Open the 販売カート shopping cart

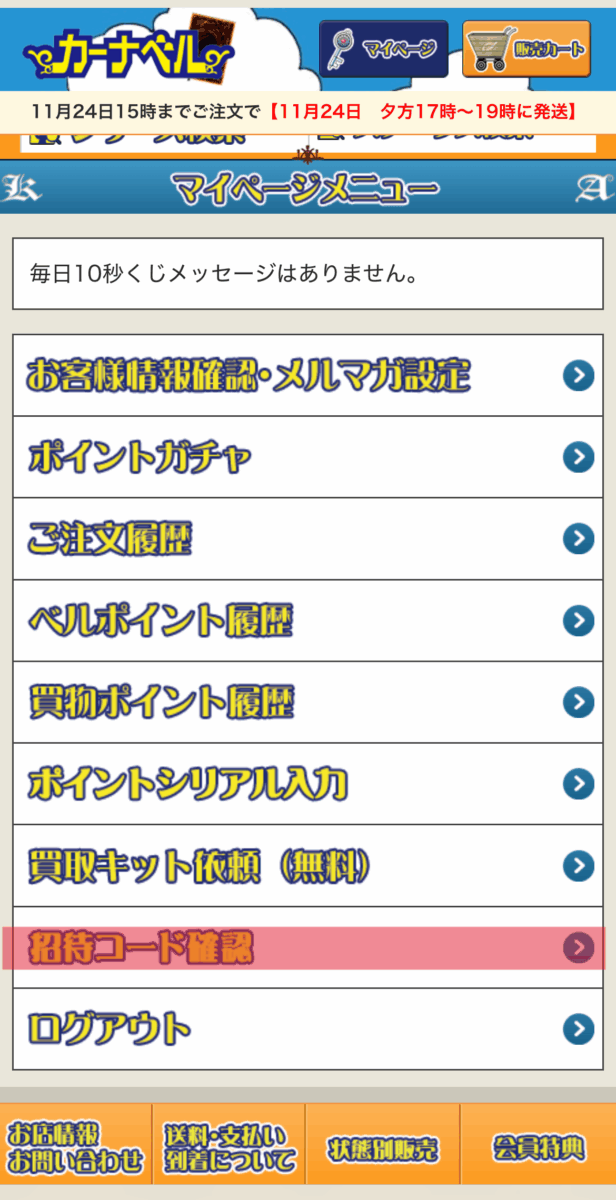(x=525, y=48)
